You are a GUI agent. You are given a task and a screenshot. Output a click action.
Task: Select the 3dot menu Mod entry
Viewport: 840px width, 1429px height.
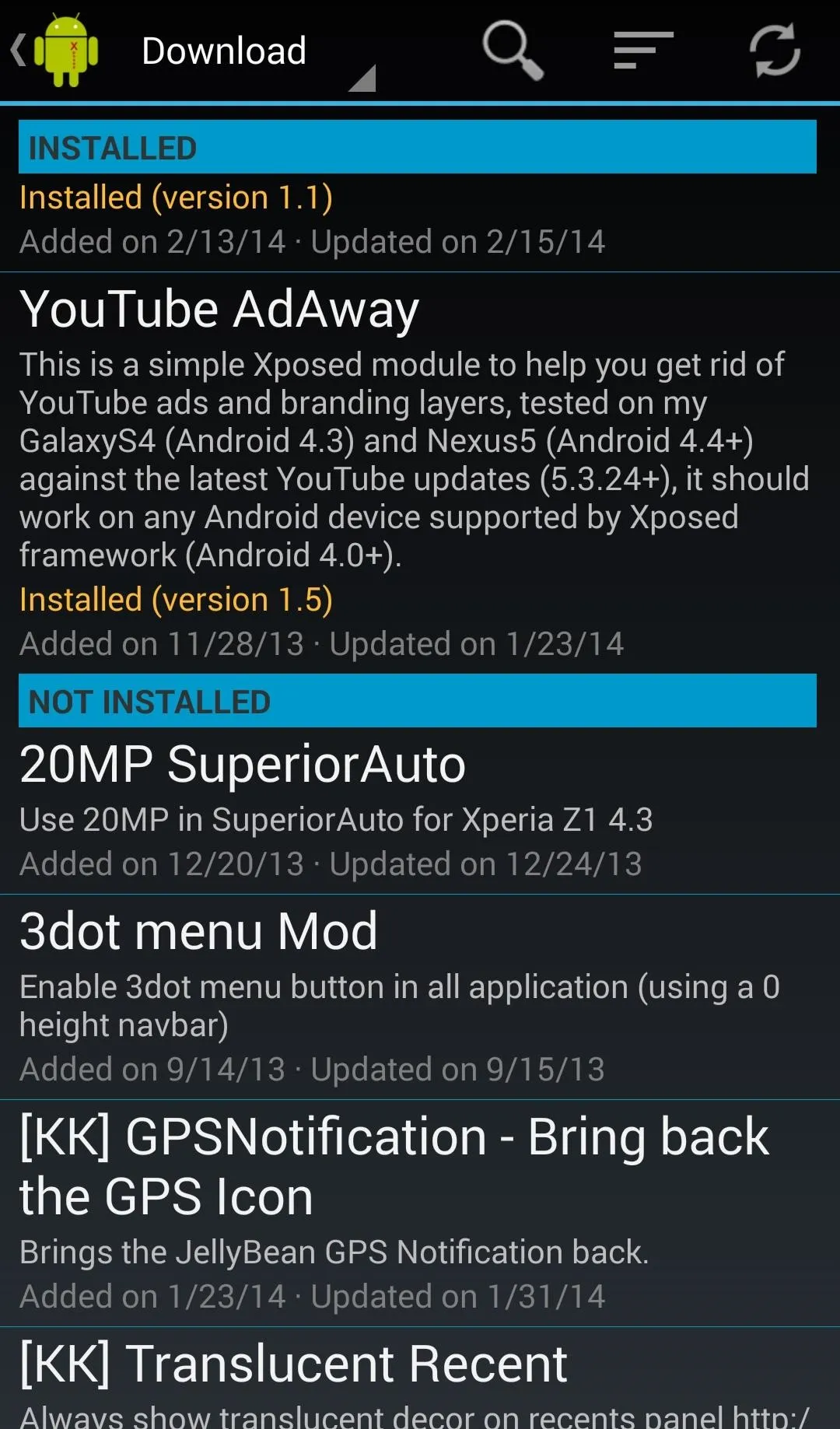[x=420, y=997]
